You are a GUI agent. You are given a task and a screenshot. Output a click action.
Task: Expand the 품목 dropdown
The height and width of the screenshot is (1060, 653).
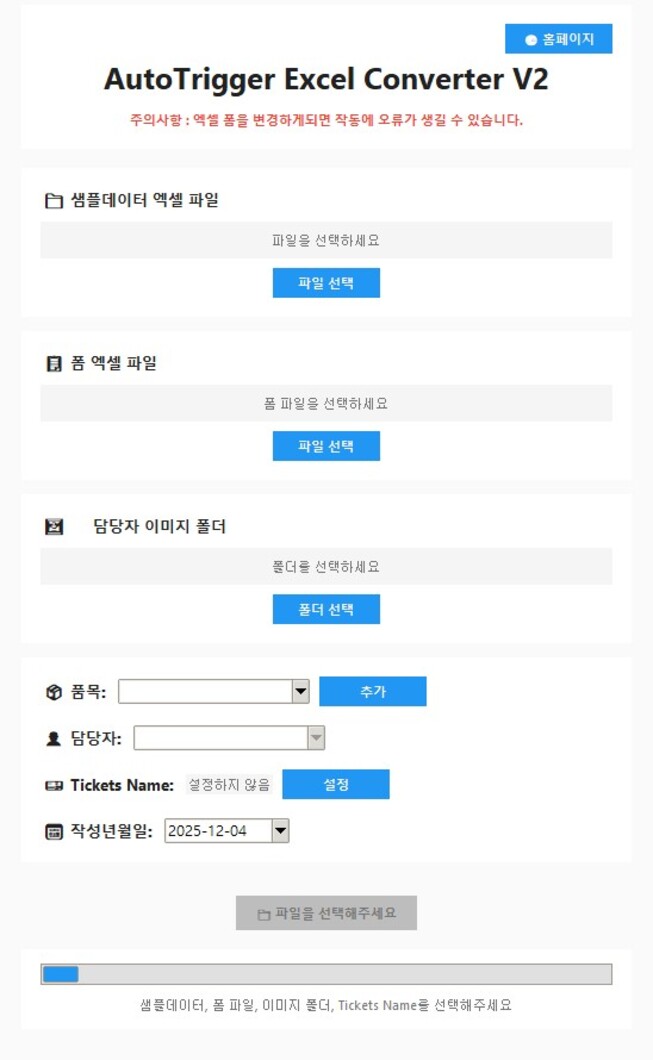pos(300,692)
